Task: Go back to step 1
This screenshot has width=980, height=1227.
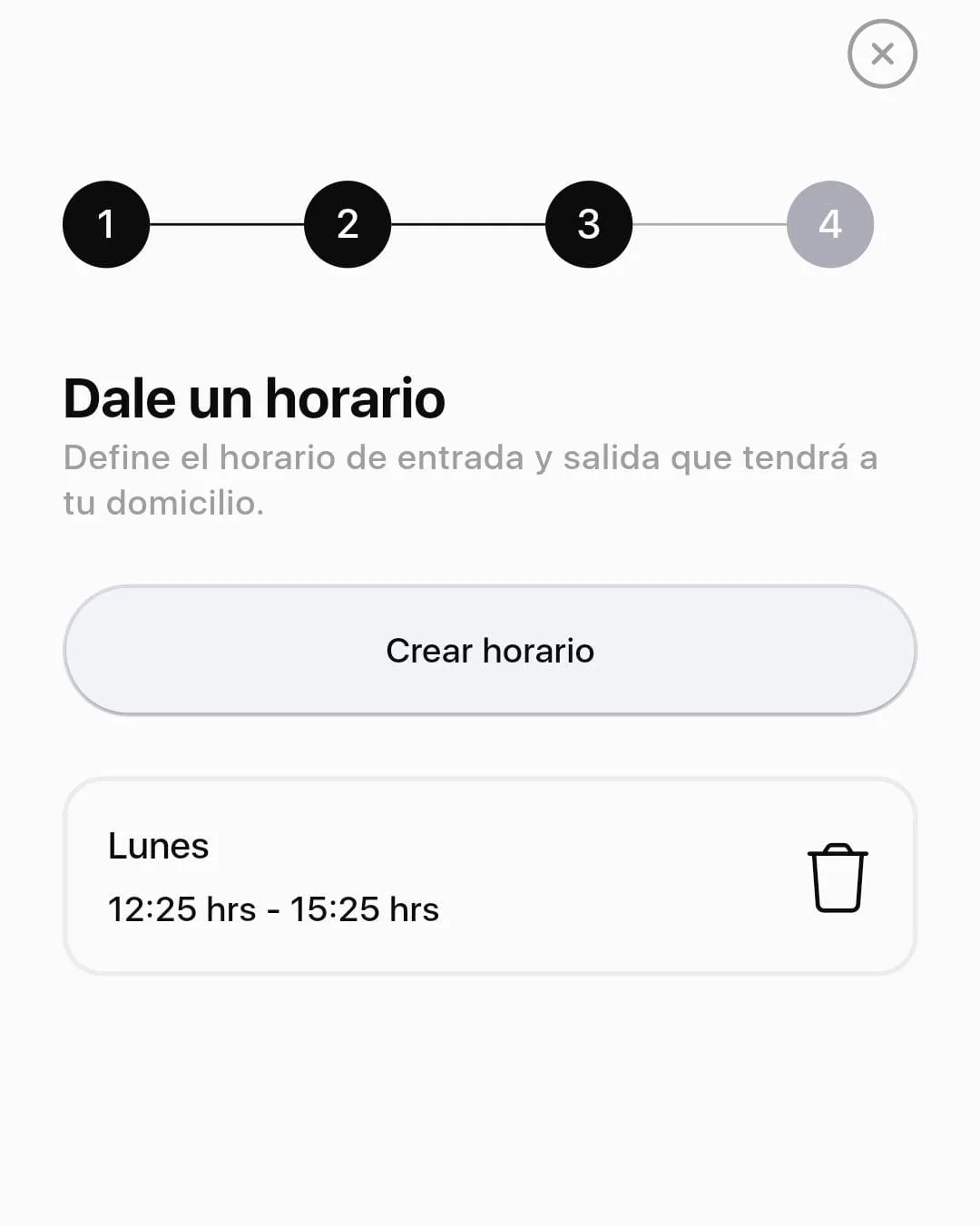Action: tap(106, 224)
